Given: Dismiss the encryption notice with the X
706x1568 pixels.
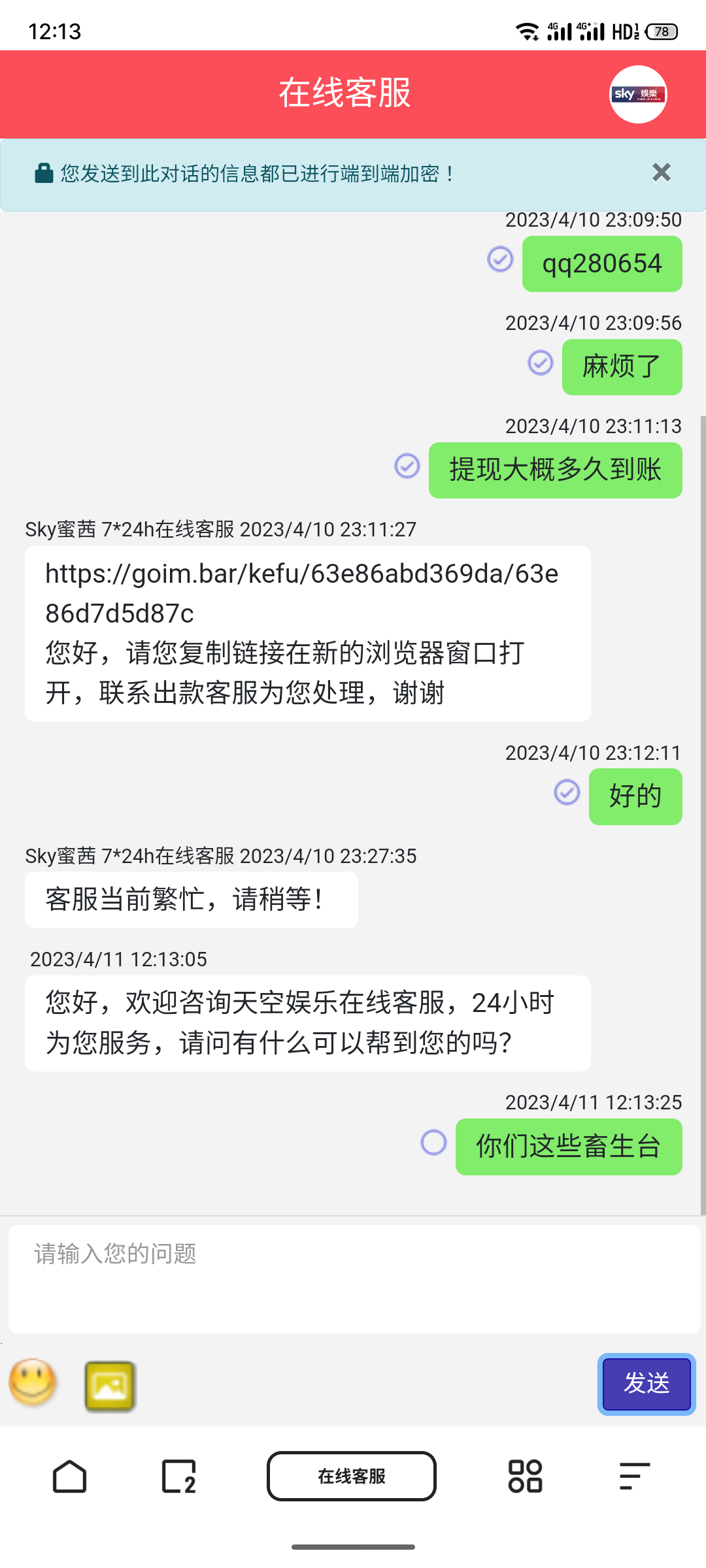Looking at the screenshot, I should point(661,172).
